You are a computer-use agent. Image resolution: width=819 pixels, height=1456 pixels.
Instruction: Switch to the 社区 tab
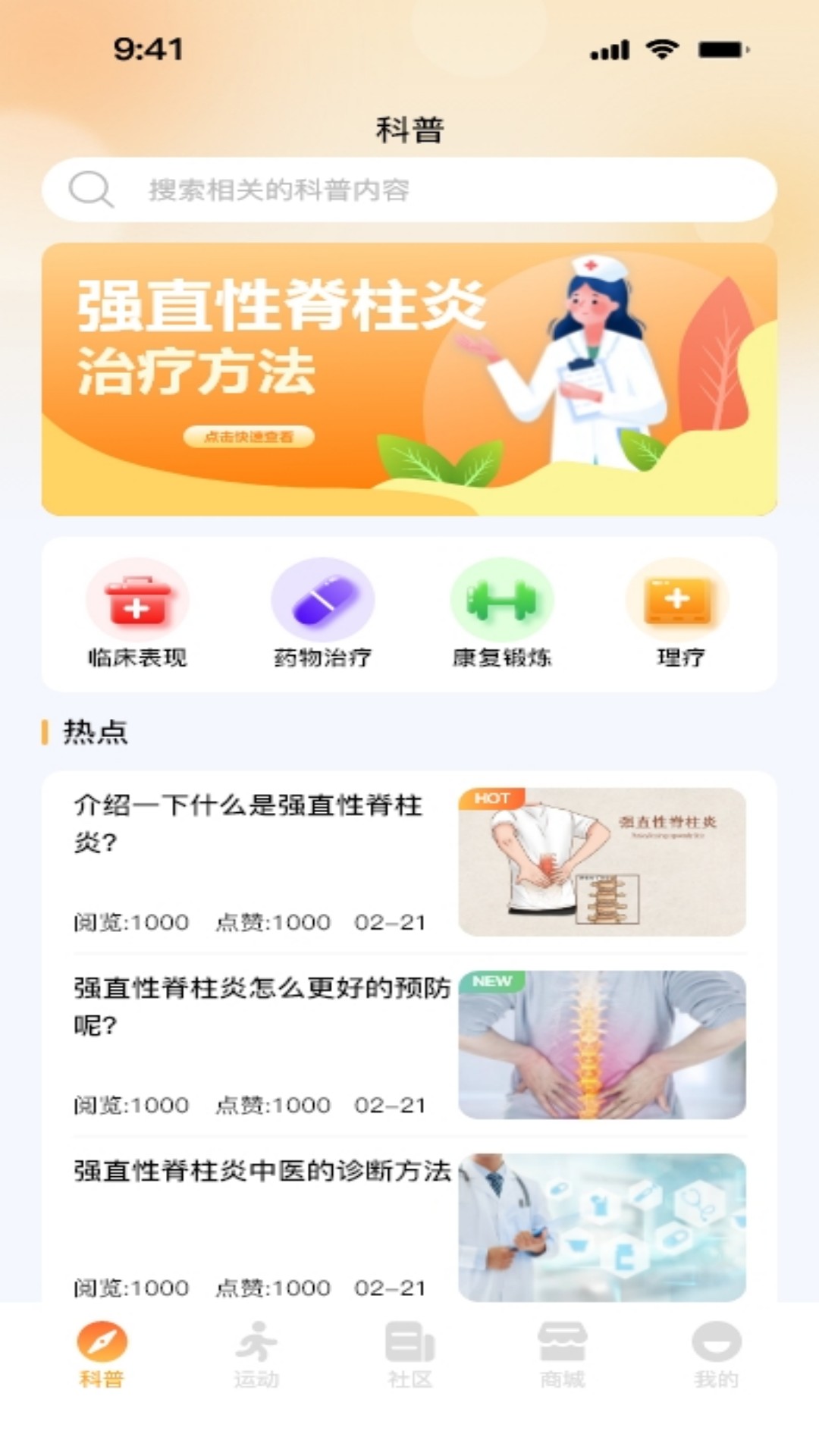[409, 1354]
